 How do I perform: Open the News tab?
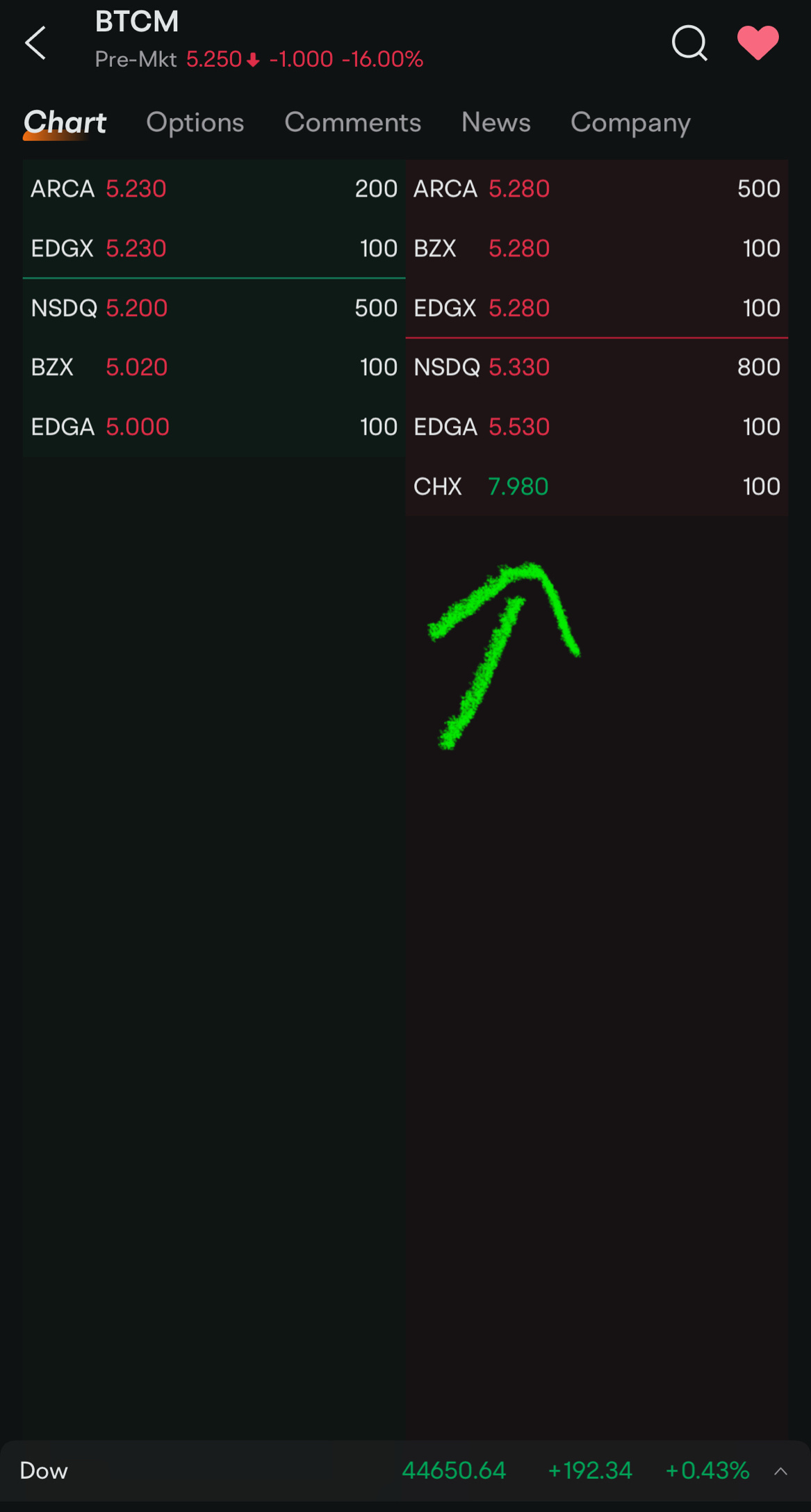pos(495,122)
